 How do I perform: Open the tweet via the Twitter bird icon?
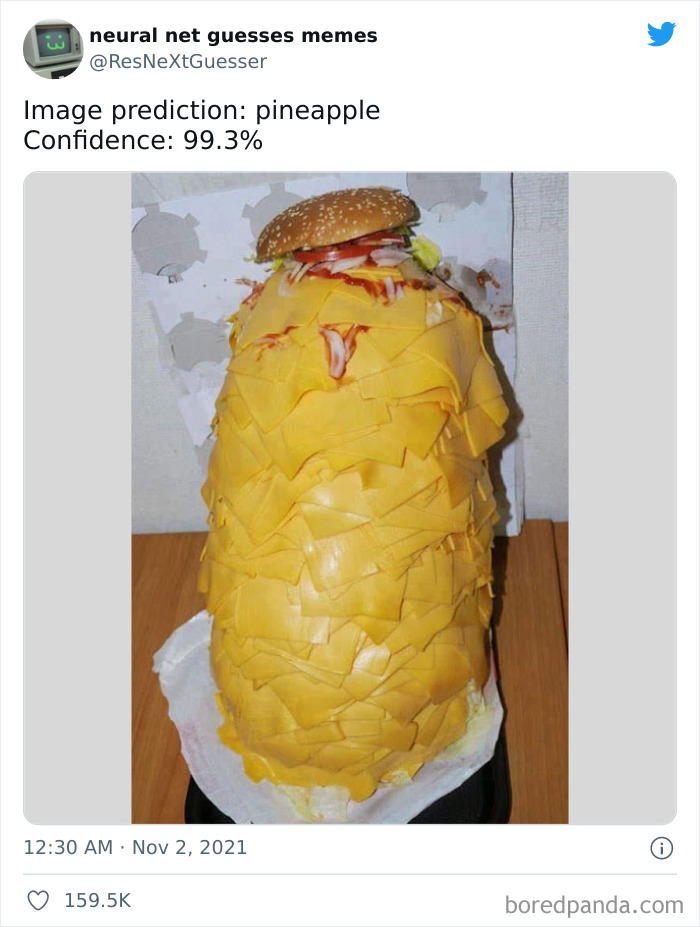point(661,35)
